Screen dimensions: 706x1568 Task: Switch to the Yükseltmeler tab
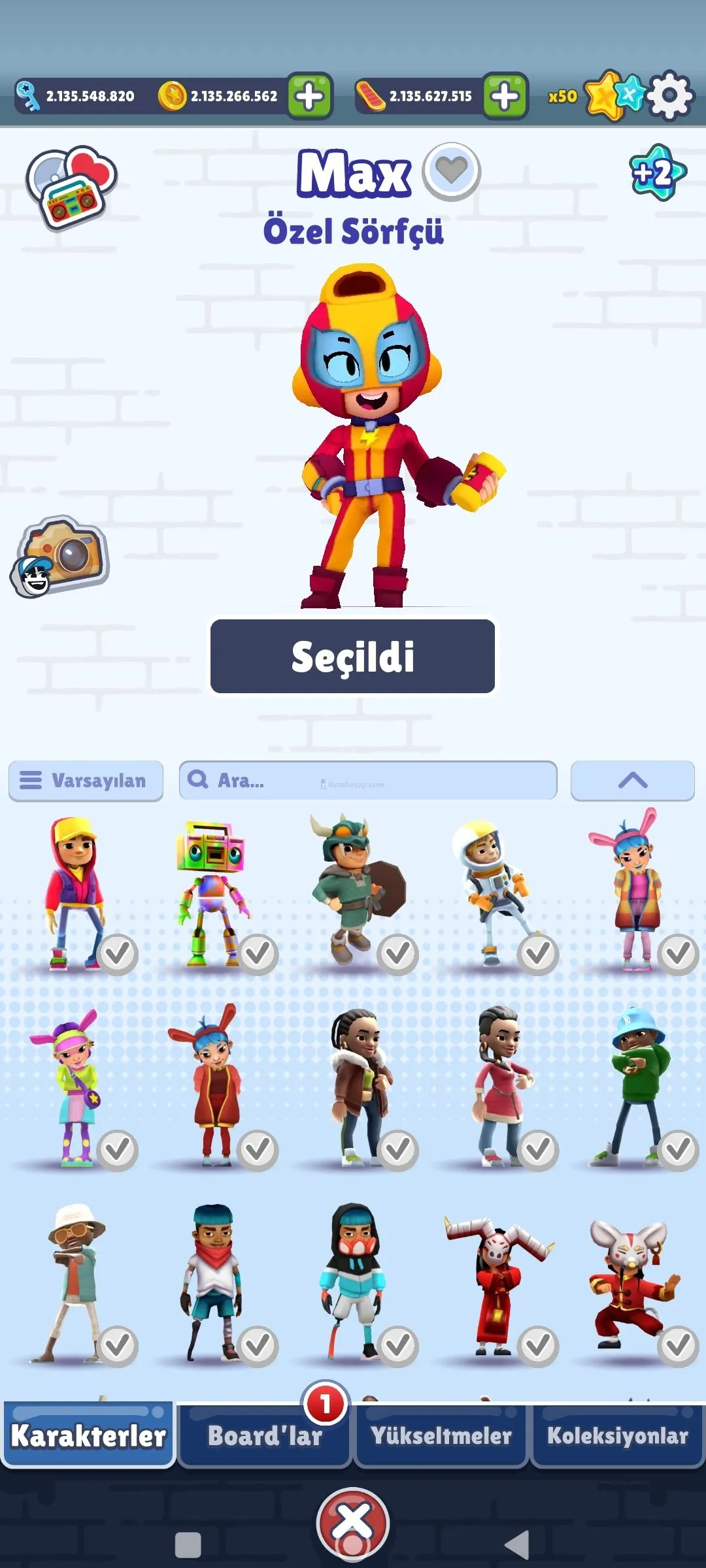pyautogui.click(x=441, y=1435)
